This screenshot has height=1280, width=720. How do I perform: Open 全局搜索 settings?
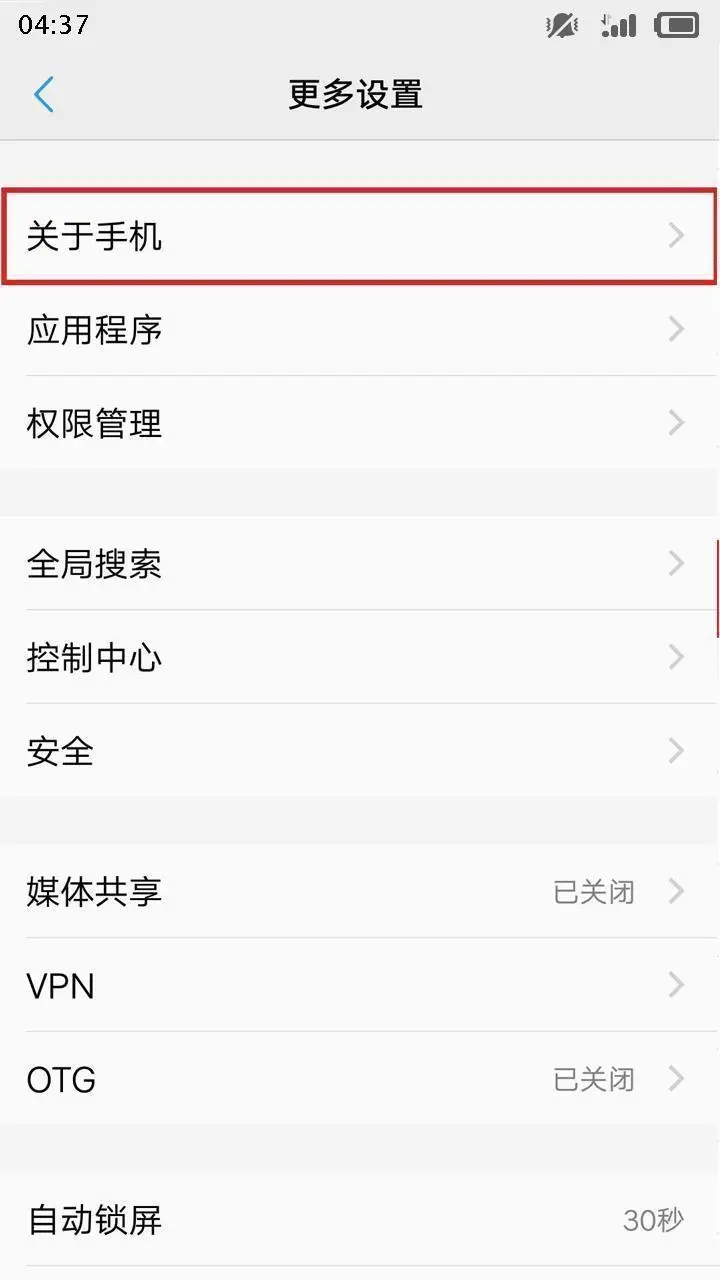pos(360,564)
